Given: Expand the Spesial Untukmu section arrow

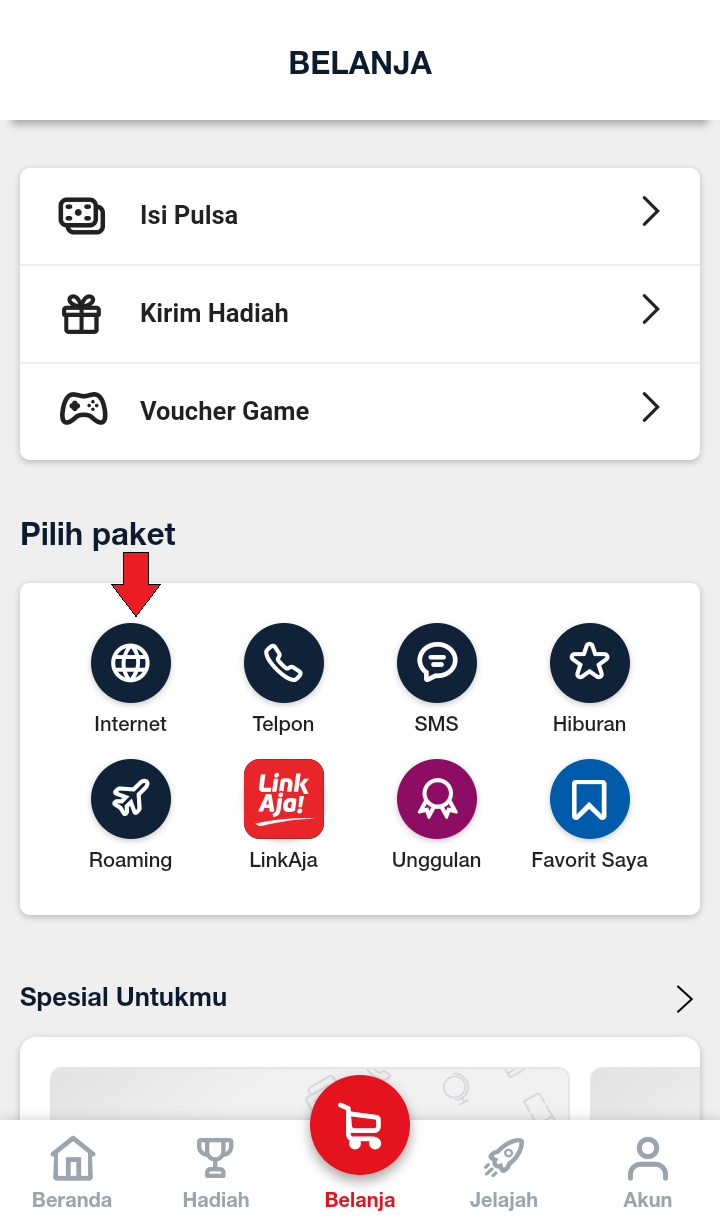Looking at the screenshot, I should tap(684, 998).
